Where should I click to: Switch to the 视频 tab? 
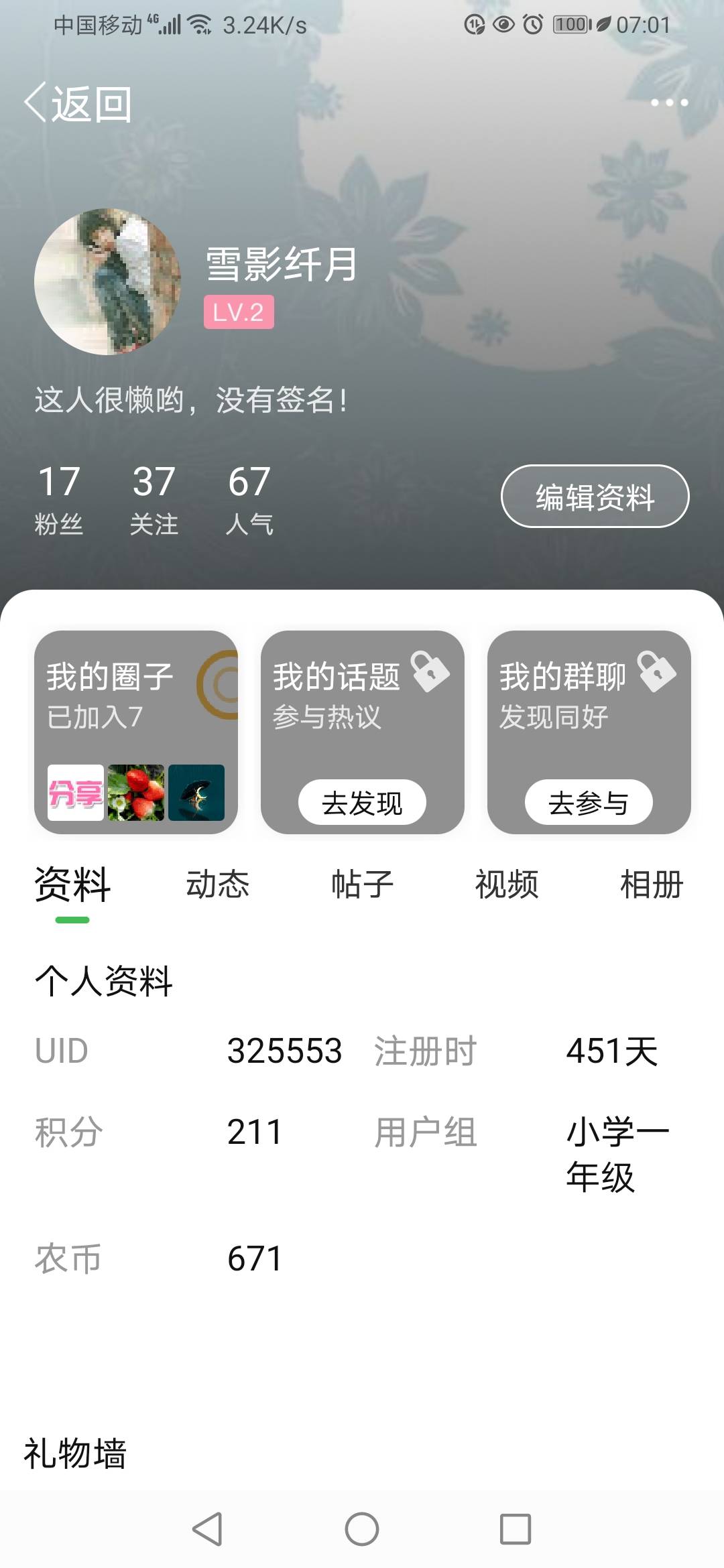pyautogui.click(x=507, y=884)
